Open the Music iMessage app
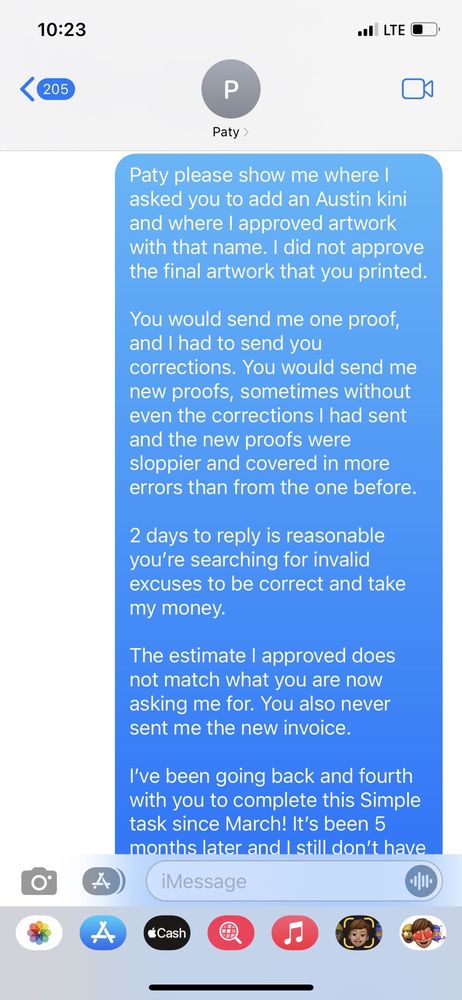 point(294,932)
